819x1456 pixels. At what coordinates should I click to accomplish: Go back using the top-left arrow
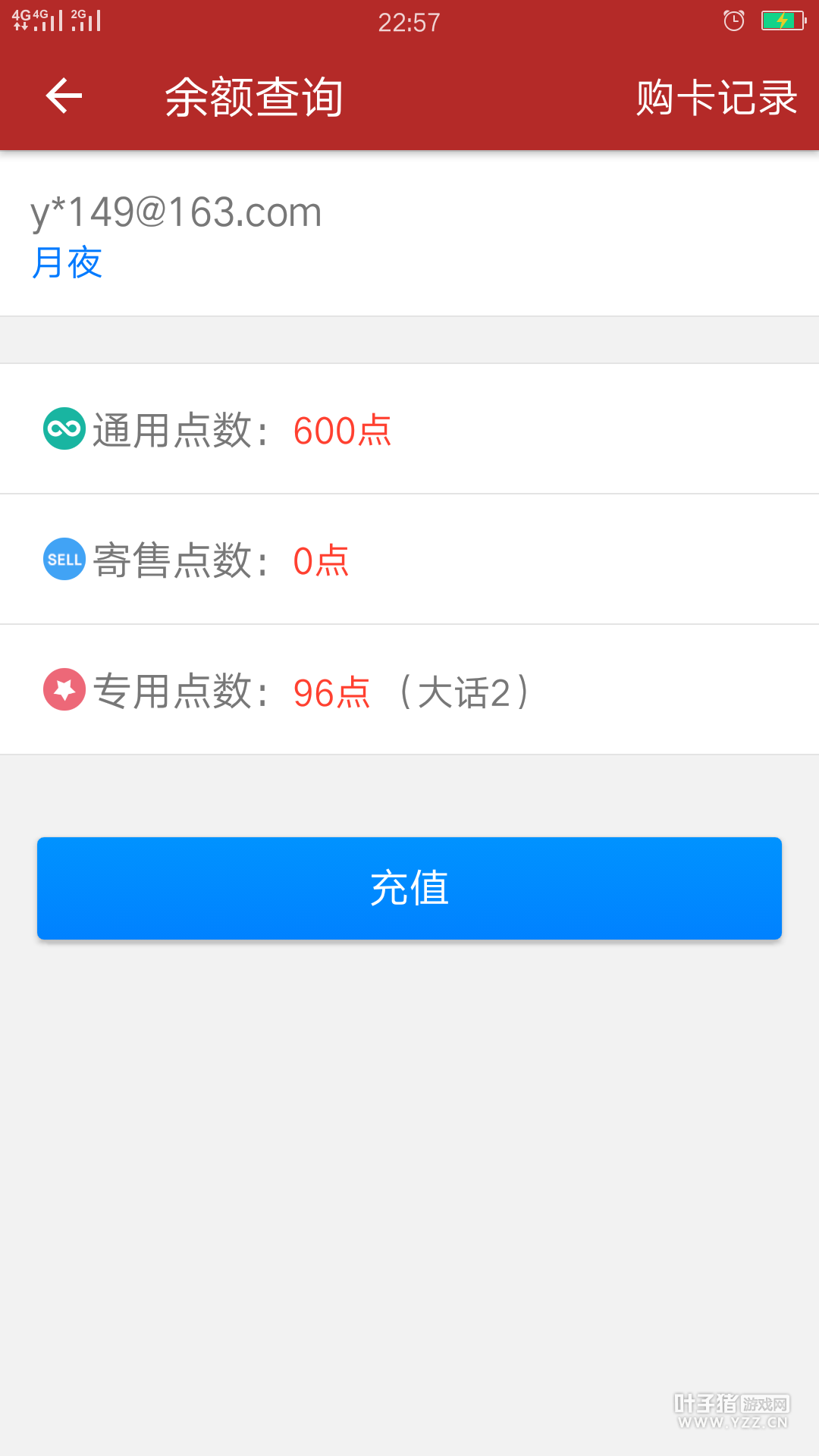64,96
